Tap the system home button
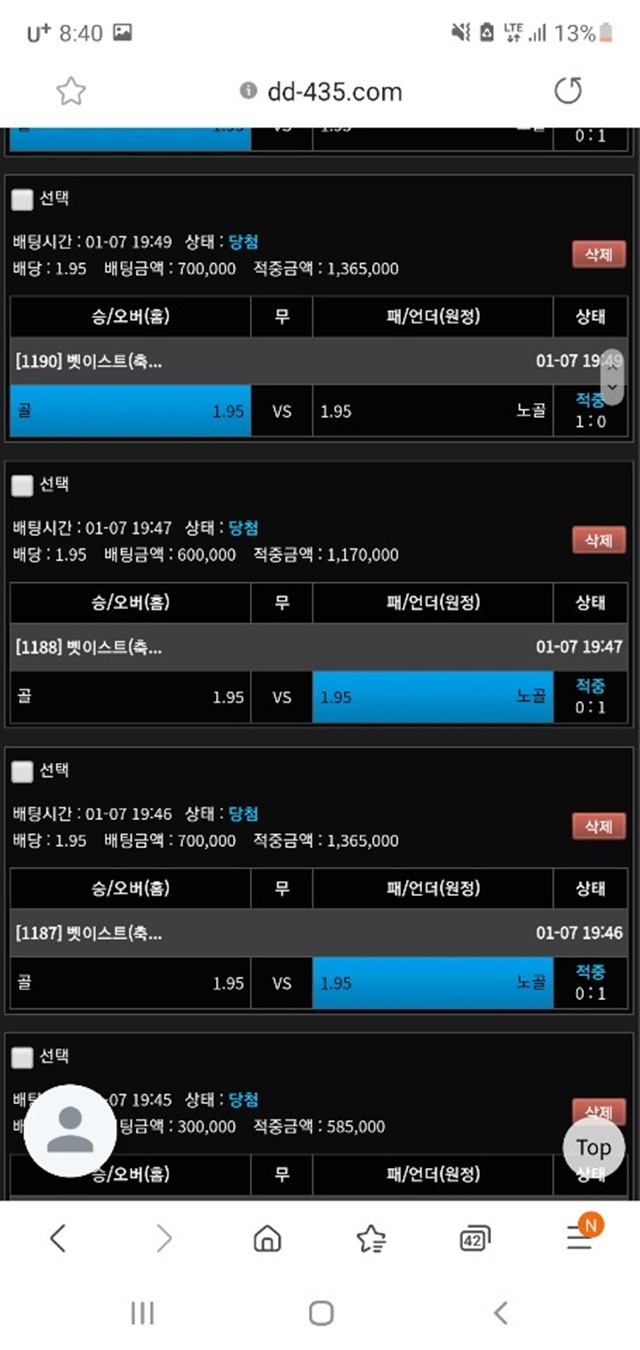This screenshot has height=1350, width=640. click(x=320, y=1313)
